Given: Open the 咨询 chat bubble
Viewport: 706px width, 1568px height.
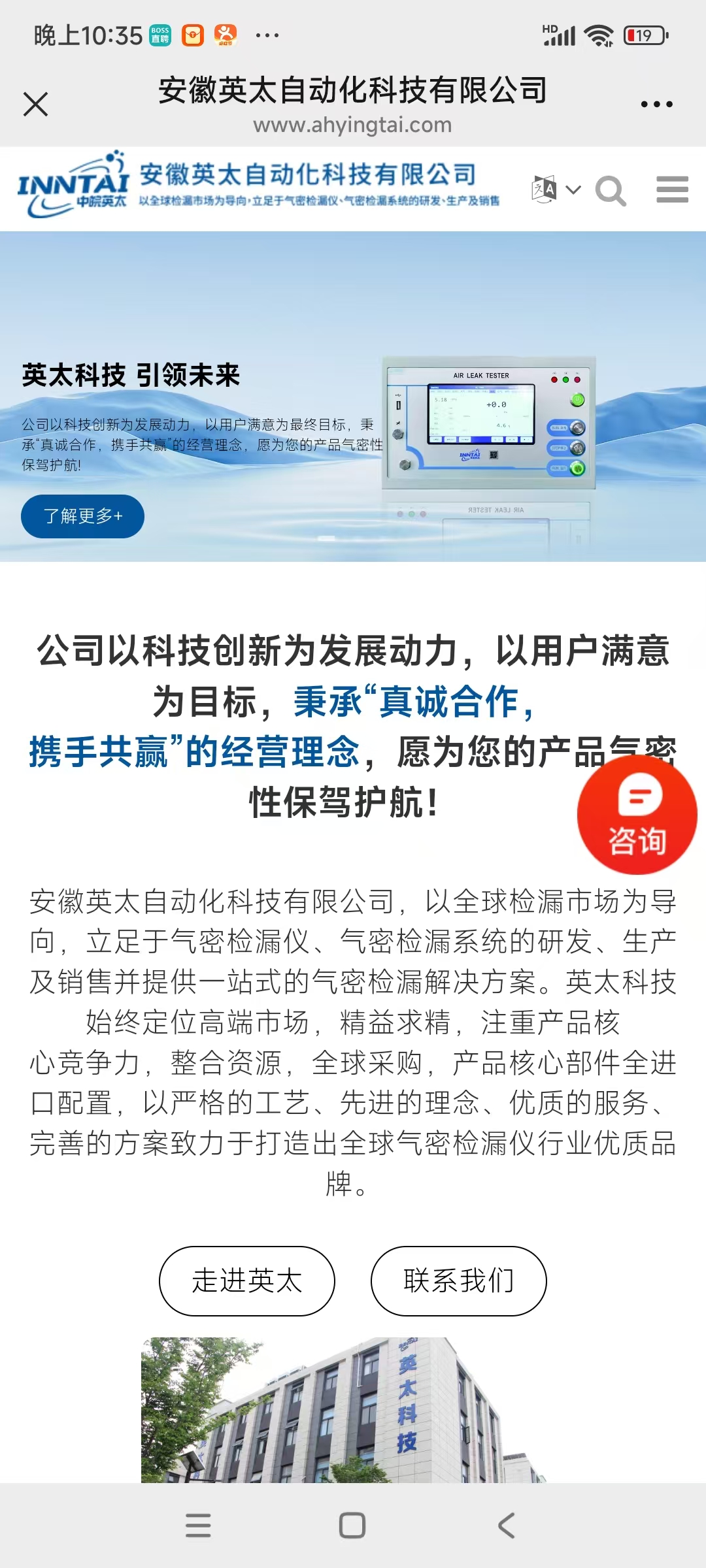Looking at the screenshot, I should 637,815.
